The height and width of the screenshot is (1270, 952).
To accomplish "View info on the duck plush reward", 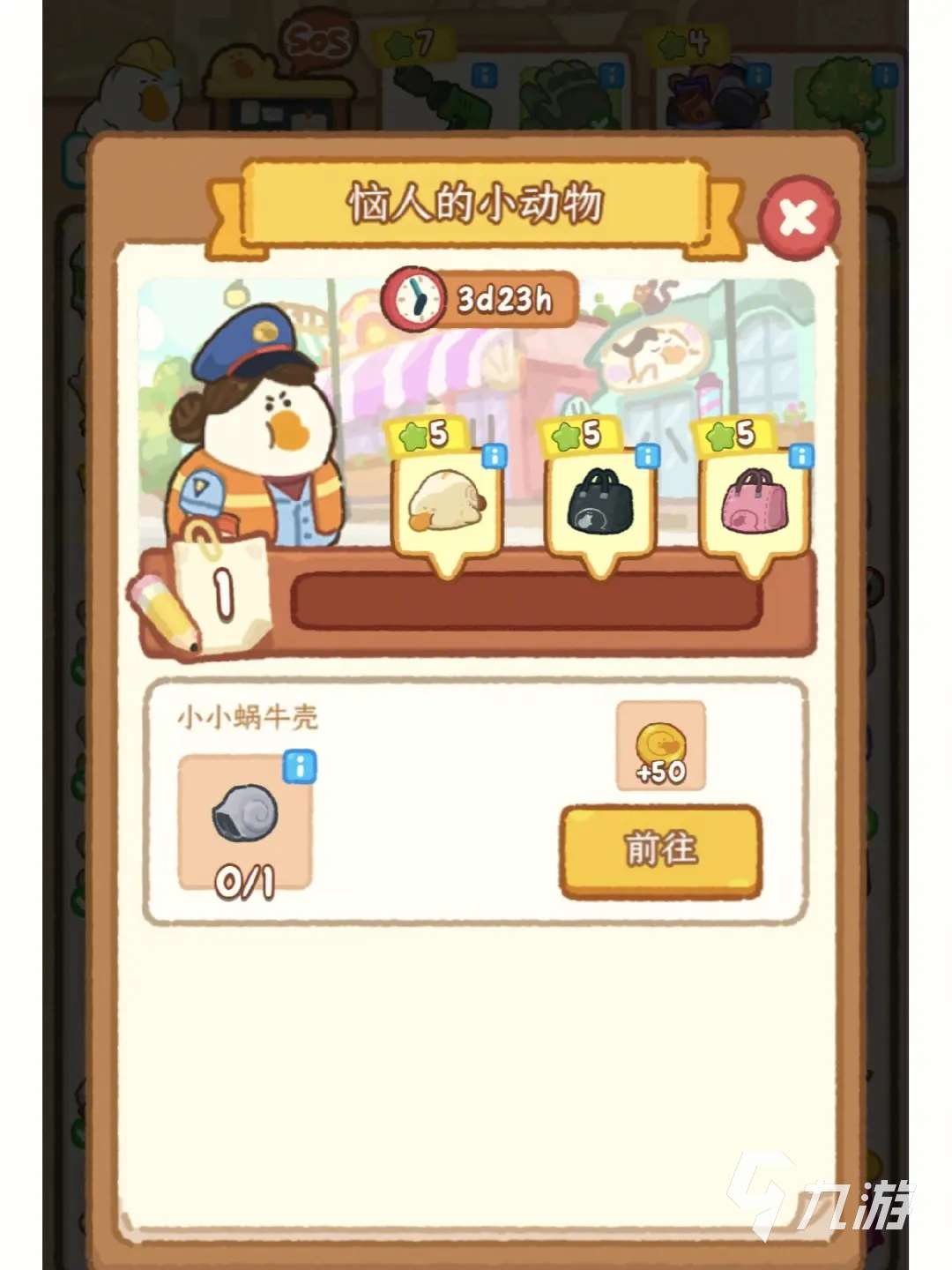I will (495, 456).
